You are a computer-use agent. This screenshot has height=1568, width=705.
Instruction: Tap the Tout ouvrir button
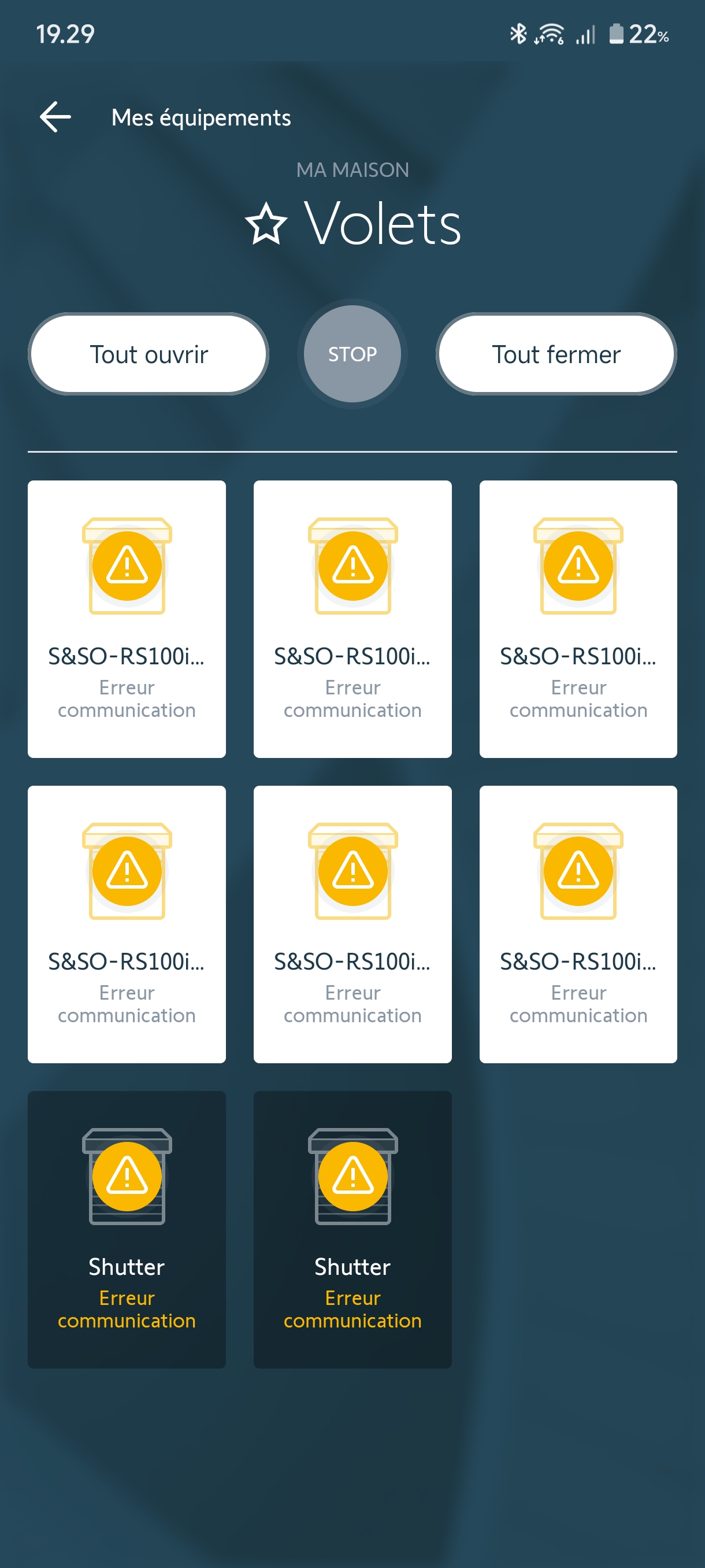tap(149, 354)
